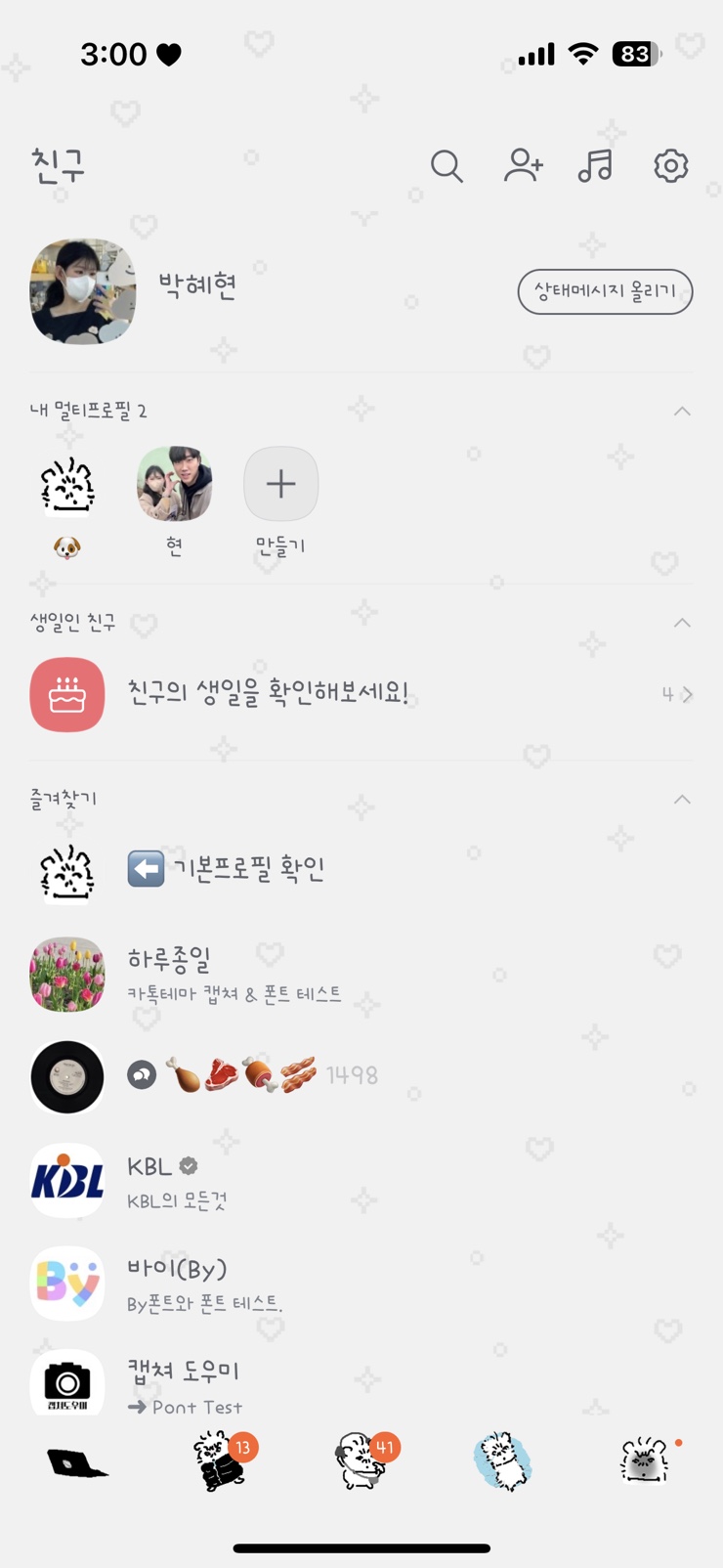Create new multi-profile with 만들기
Viewport: 723px width, 1568px height.
(x=280, y=486)
